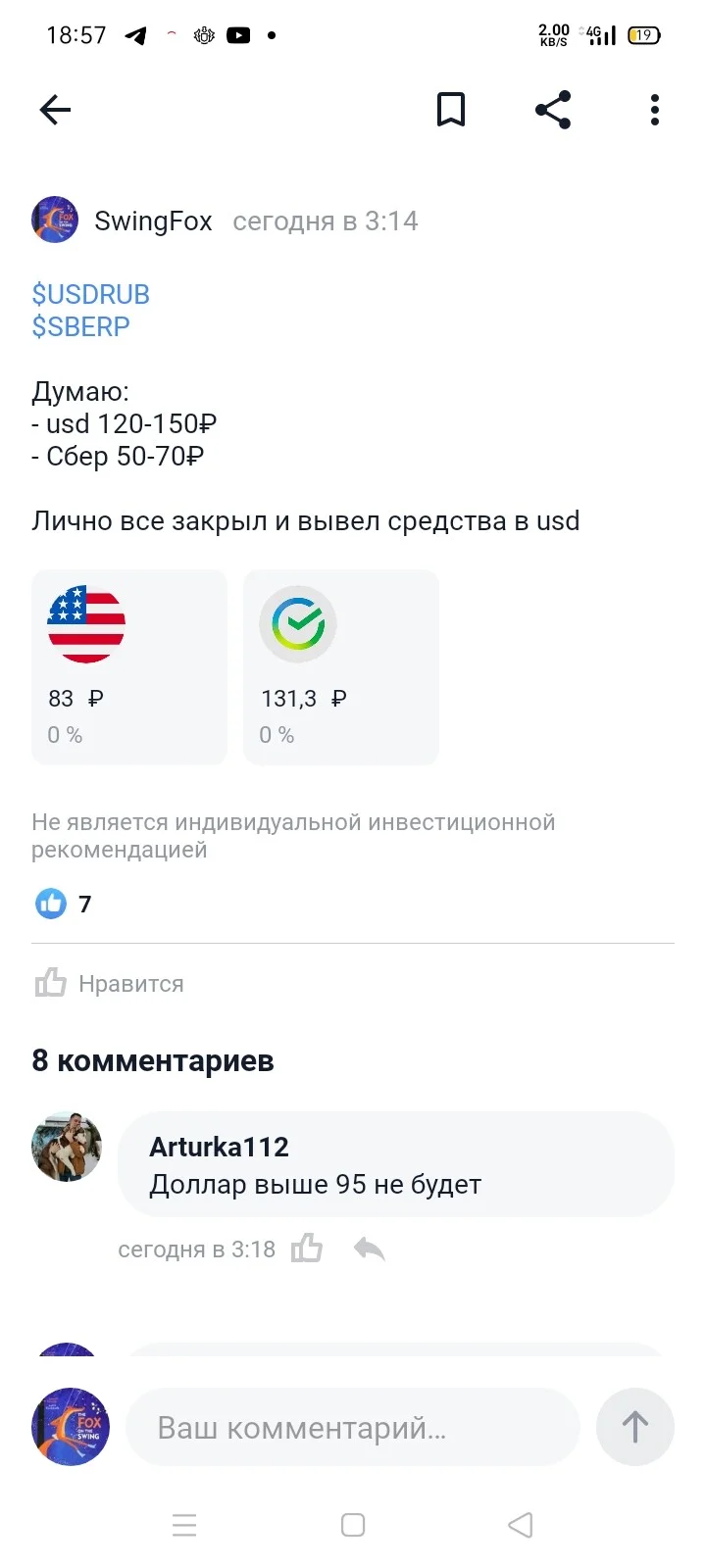The height and width of the screenshot is (1568, 706).
Task: Focus the Ваш комментарий input field
Action: pyautogui.click(x=353, y=1427)
